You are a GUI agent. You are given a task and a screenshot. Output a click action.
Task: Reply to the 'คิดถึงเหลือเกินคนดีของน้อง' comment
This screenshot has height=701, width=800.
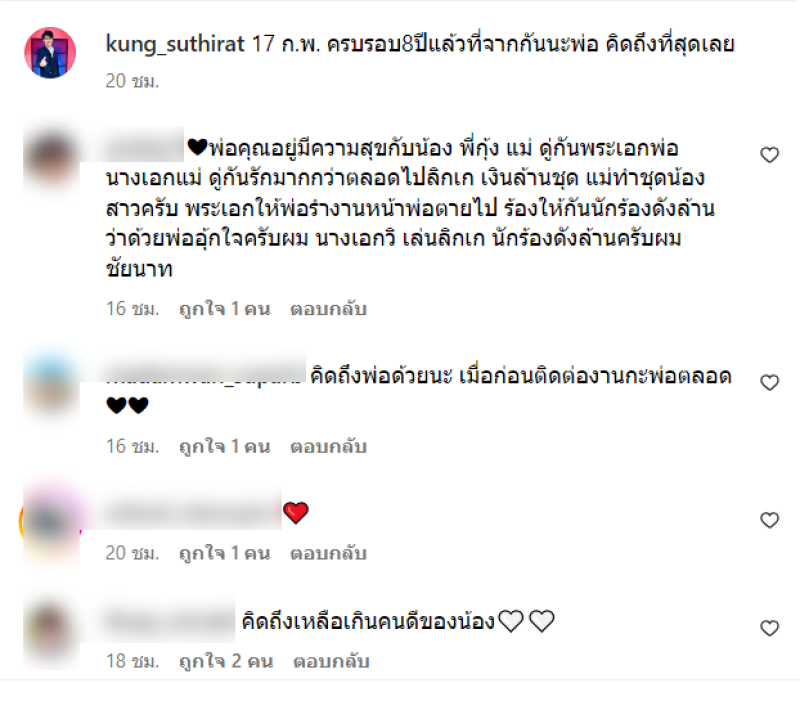click(331, 661)
